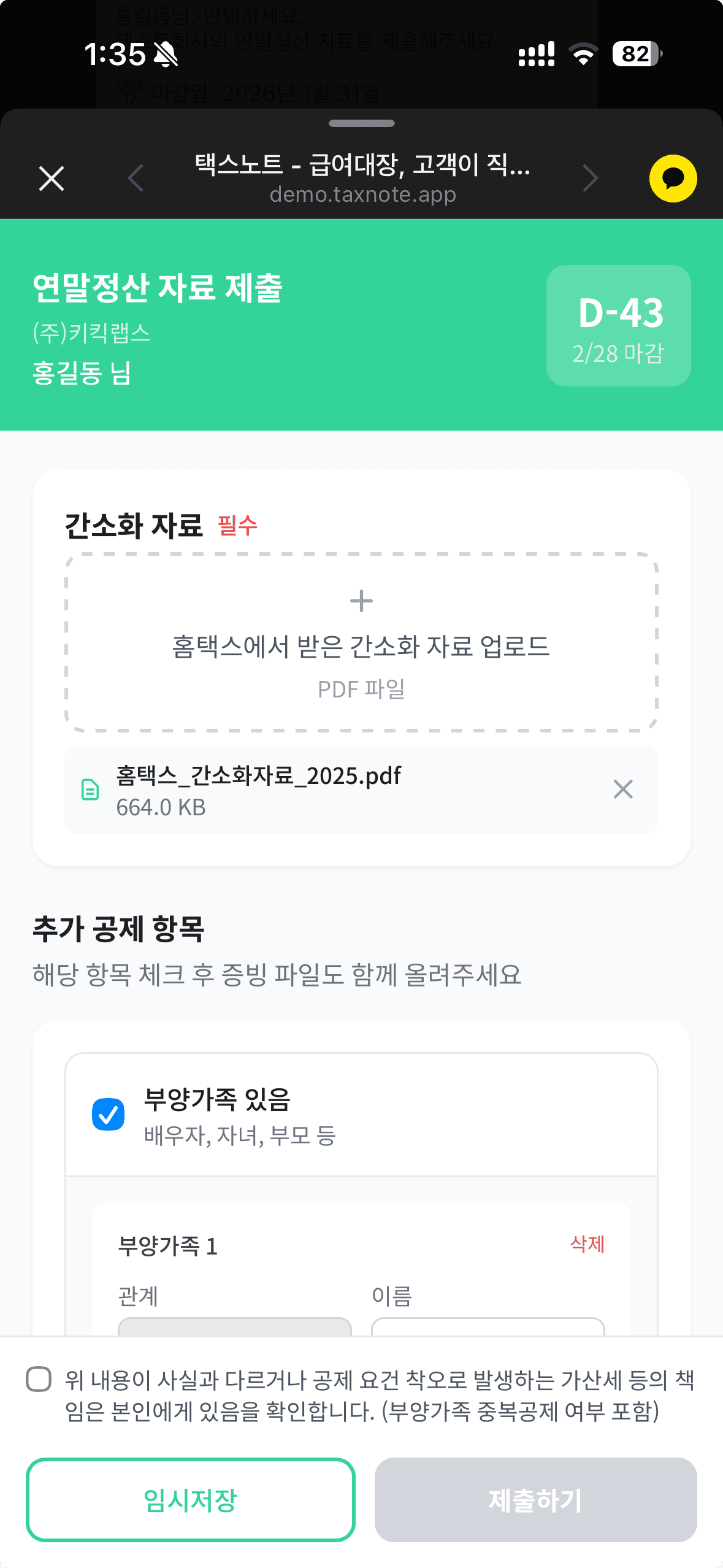Tap the 임시저장 button

[191, 1499]
